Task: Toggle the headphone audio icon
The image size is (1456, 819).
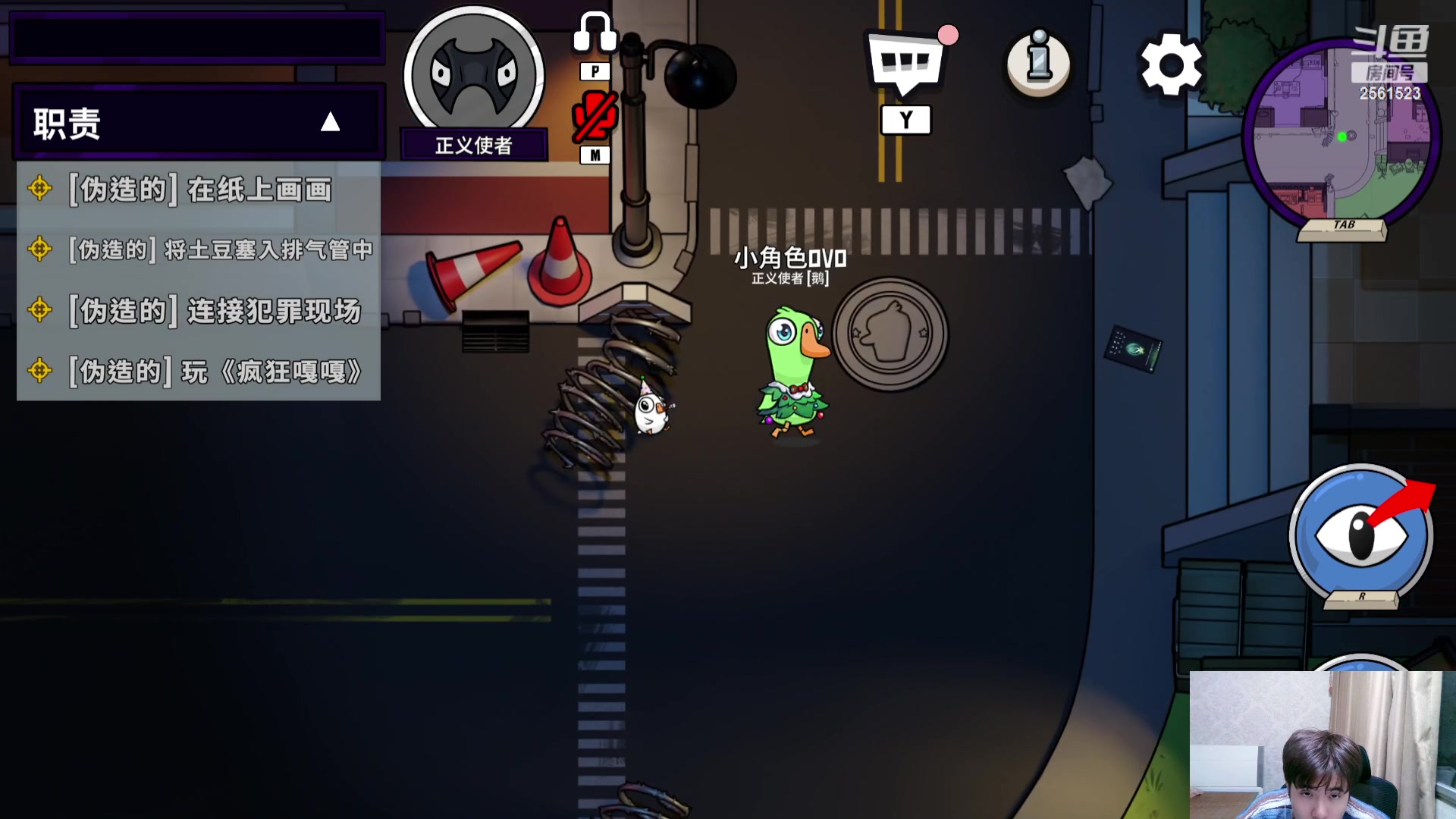Action: [595, 34]
